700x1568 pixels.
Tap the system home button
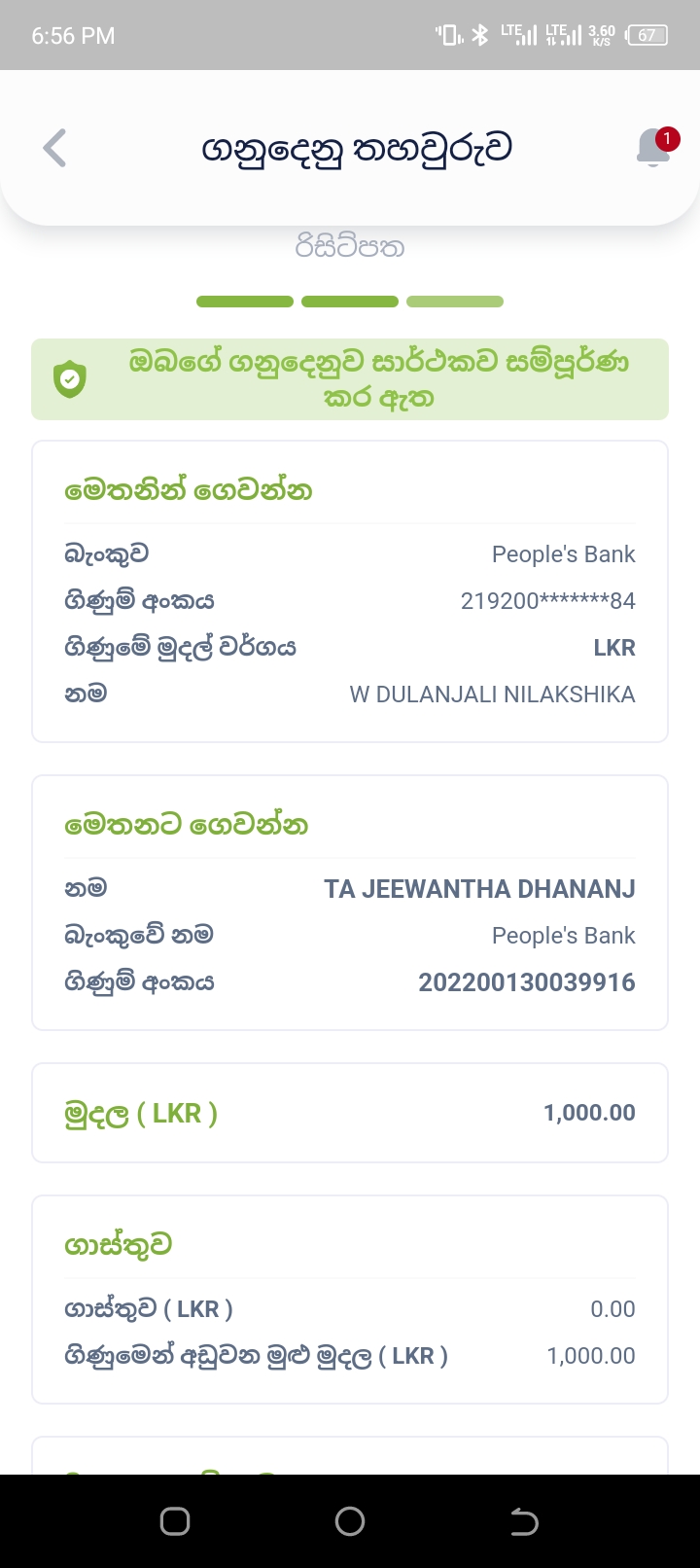click(350, 1521)
